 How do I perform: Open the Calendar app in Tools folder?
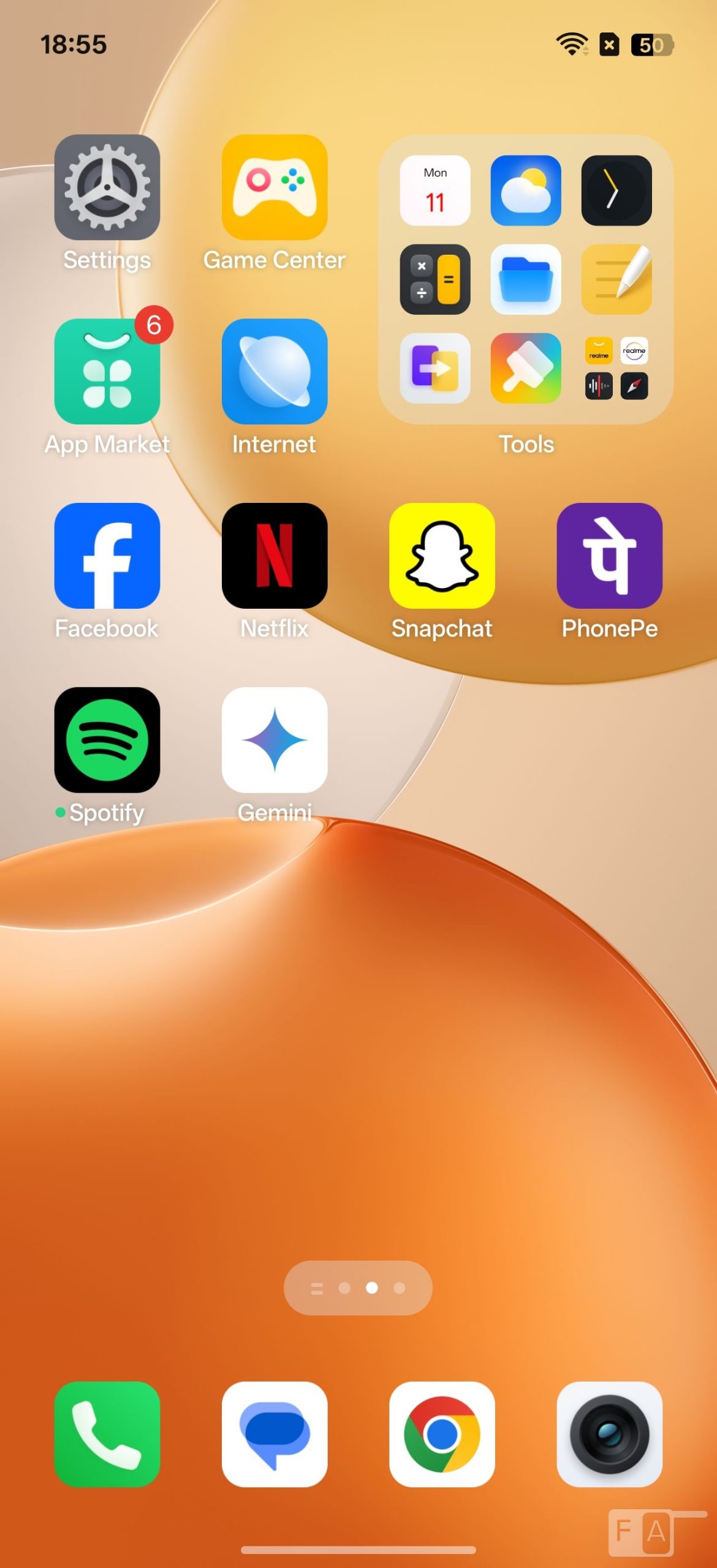[435, 190]
